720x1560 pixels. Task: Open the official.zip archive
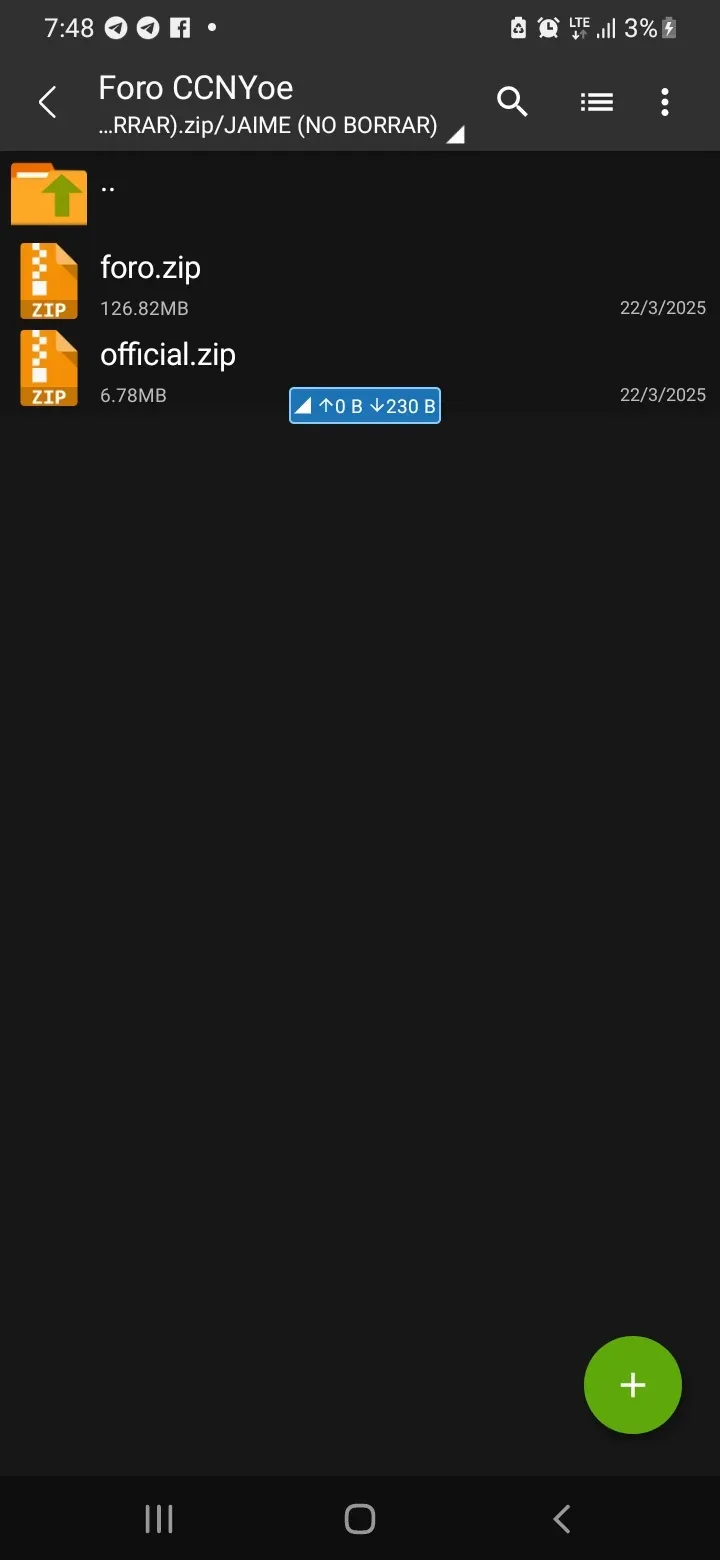[x=360, y=368]
